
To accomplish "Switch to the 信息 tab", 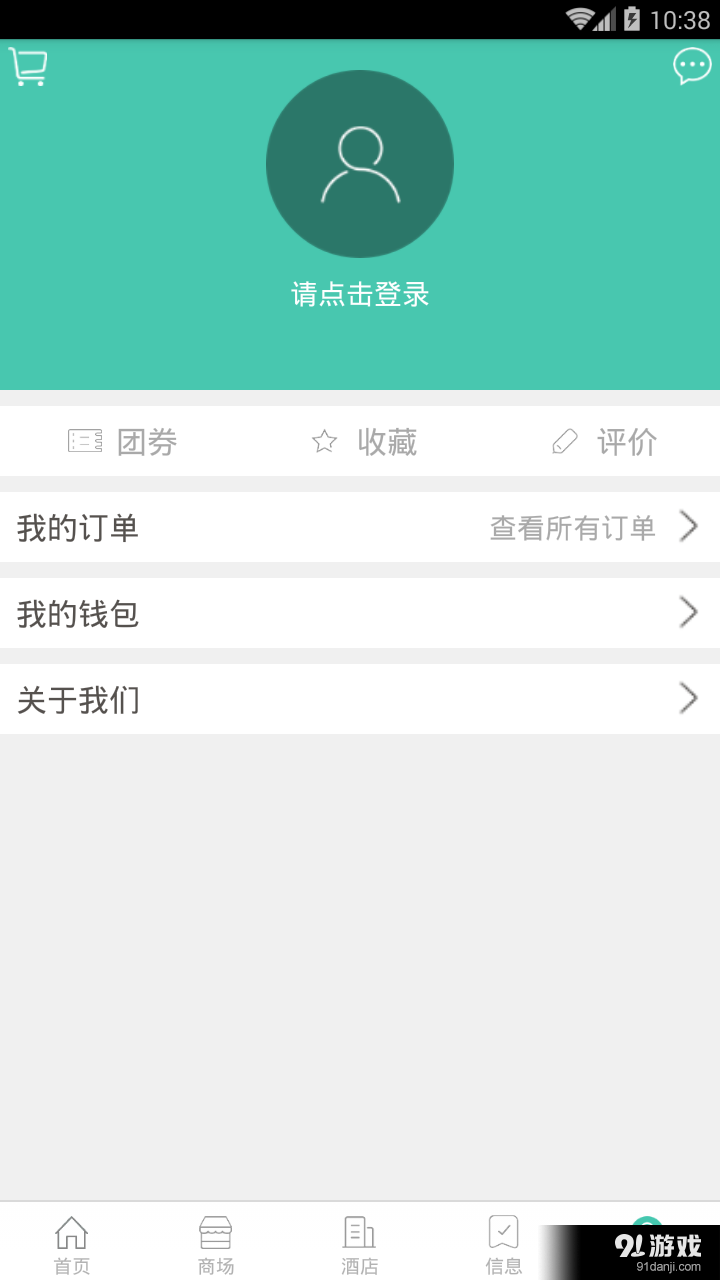I will click(x=502, y=1243).
